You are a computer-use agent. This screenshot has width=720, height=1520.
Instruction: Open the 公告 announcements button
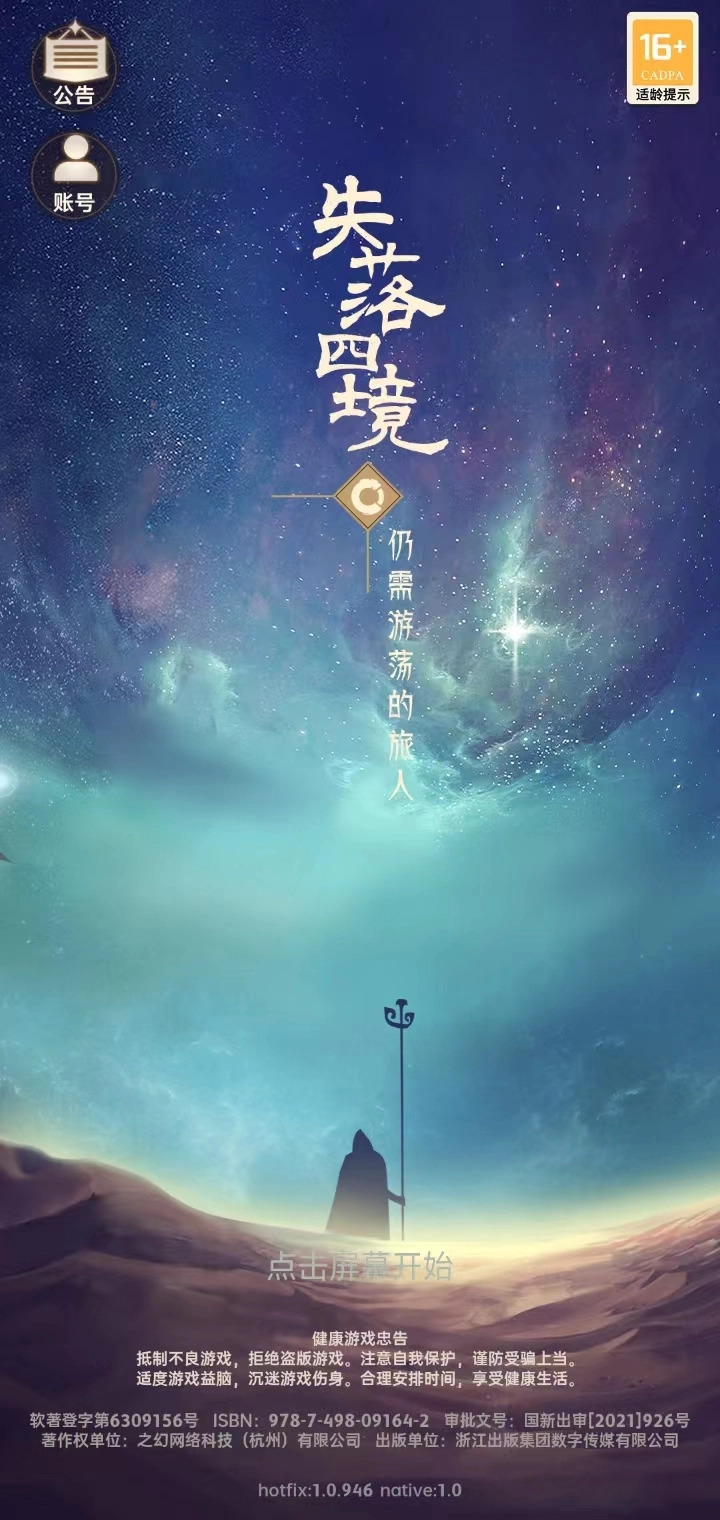(74, 67)
